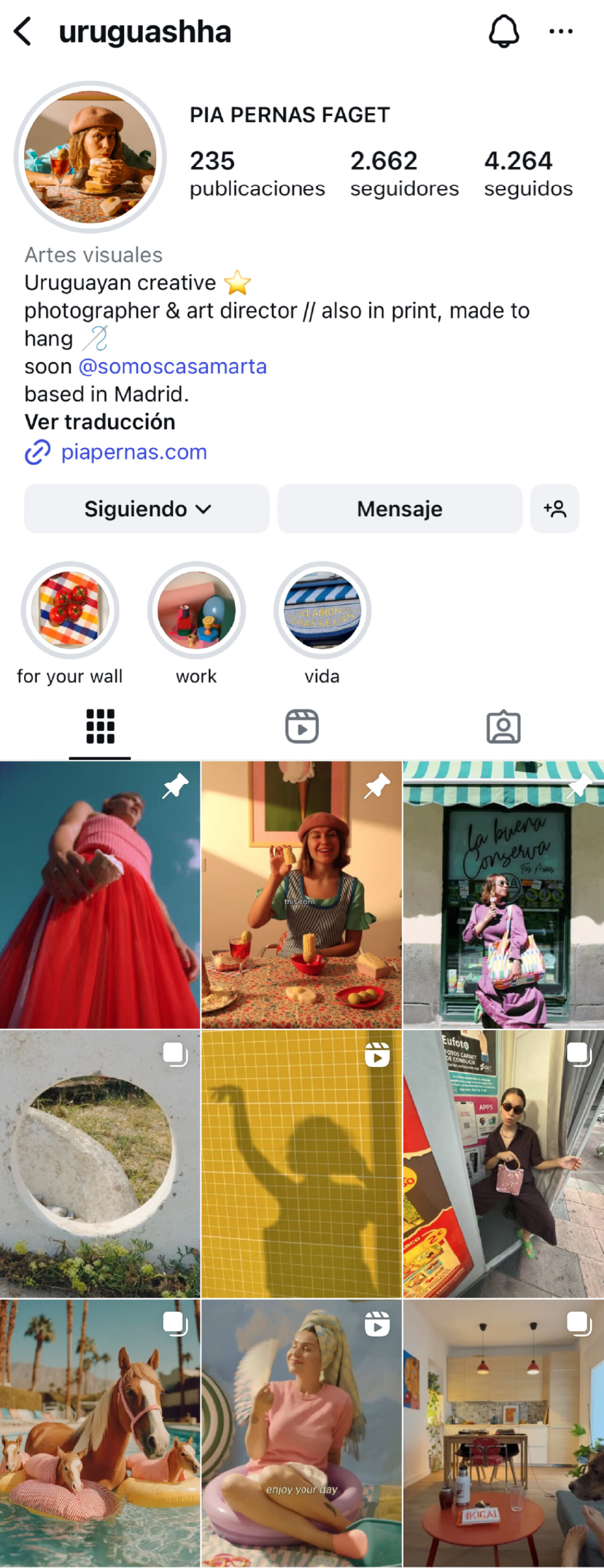Open pinned post with red skirt

click(100, 895)
